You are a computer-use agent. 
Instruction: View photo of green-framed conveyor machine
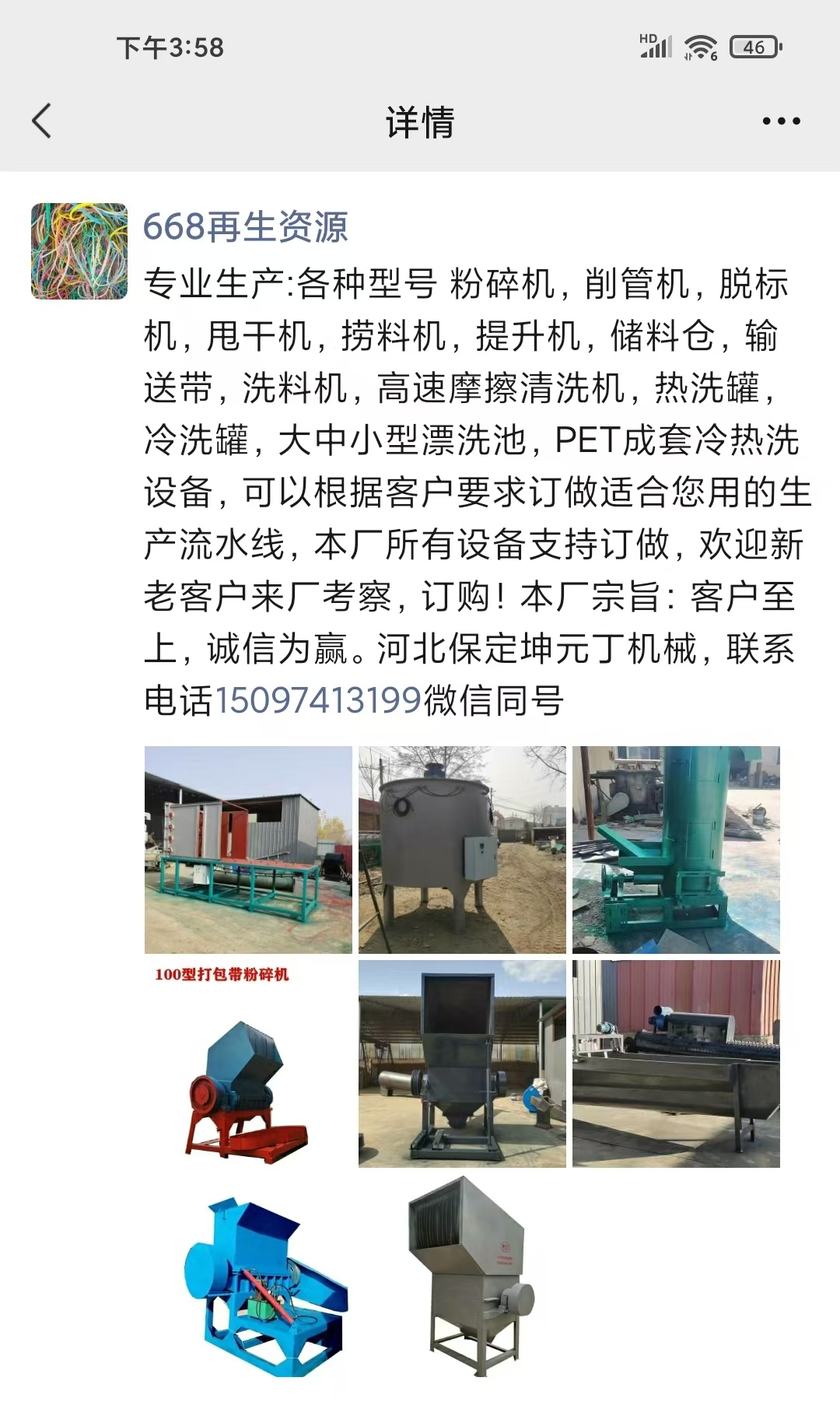coord(248,850)
